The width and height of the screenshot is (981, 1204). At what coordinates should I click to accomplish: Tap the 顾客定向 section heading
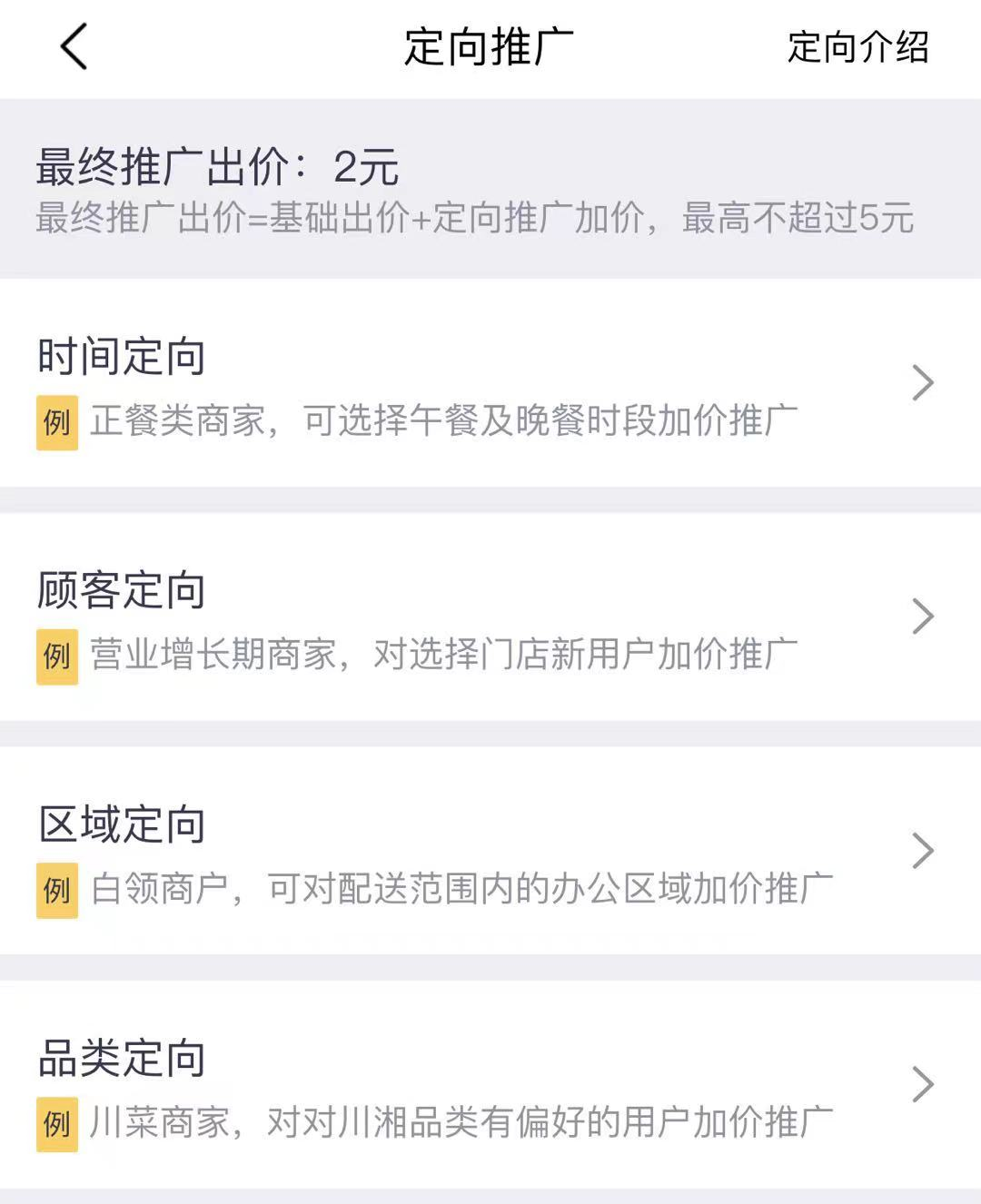[119, 592]
